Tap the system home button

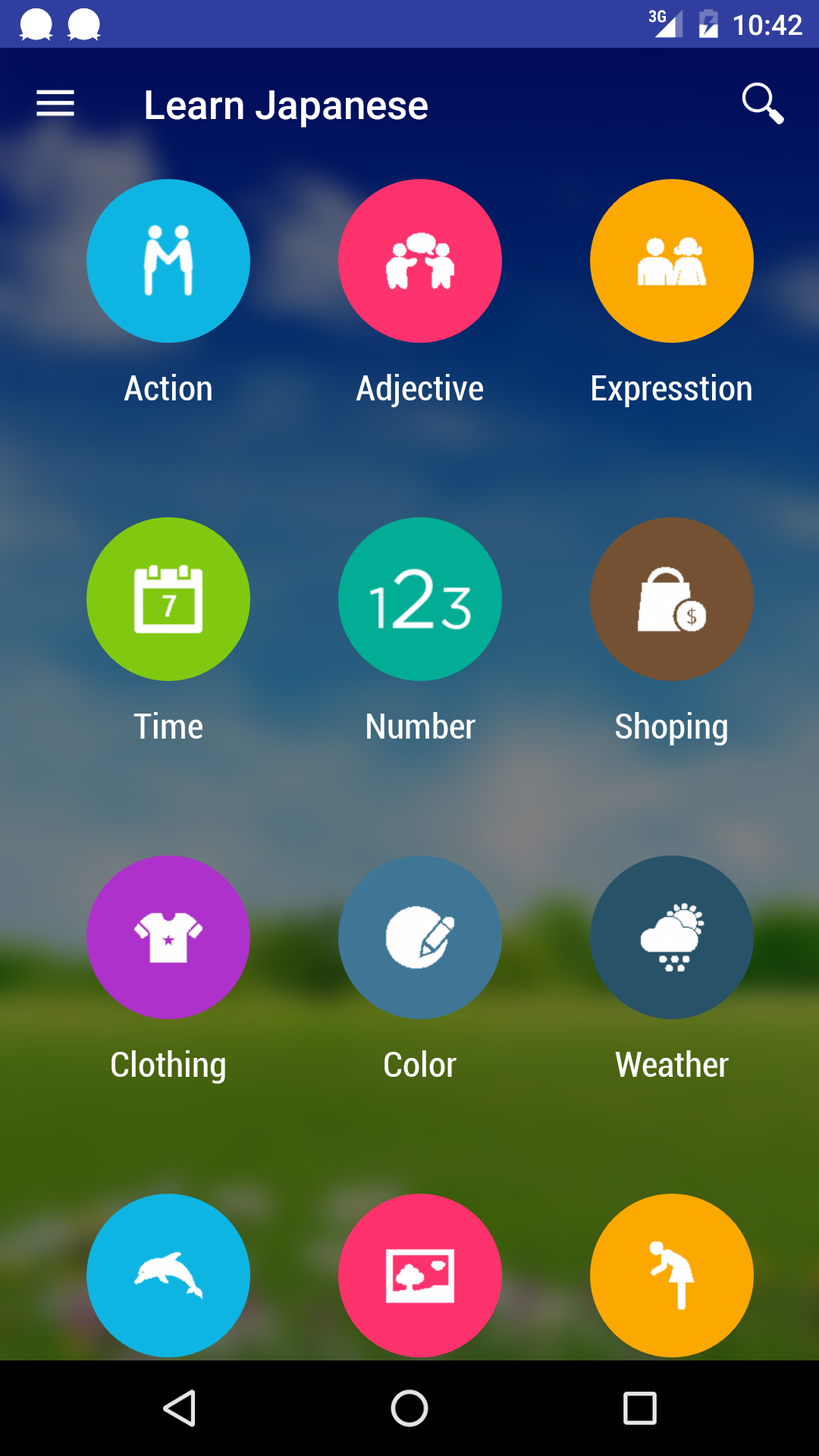[409, 1408]
